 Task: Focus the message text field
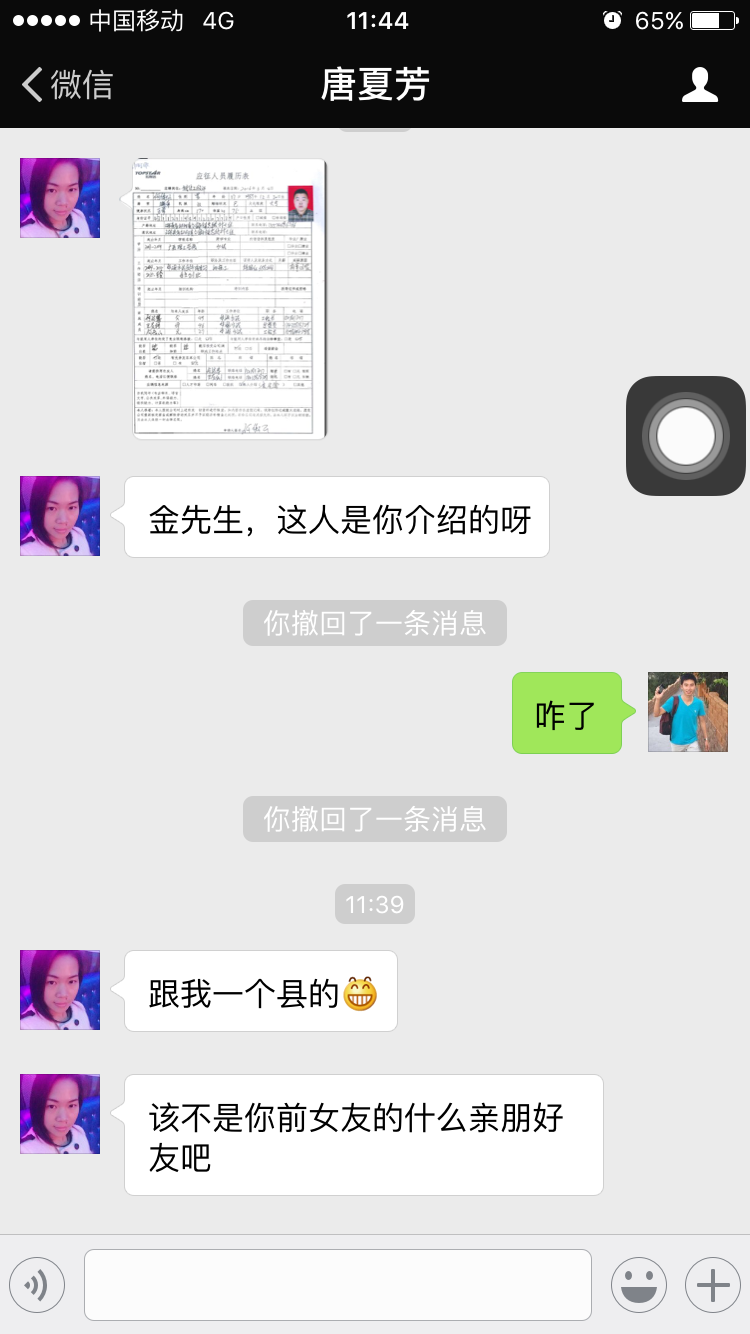point(338,1284)
